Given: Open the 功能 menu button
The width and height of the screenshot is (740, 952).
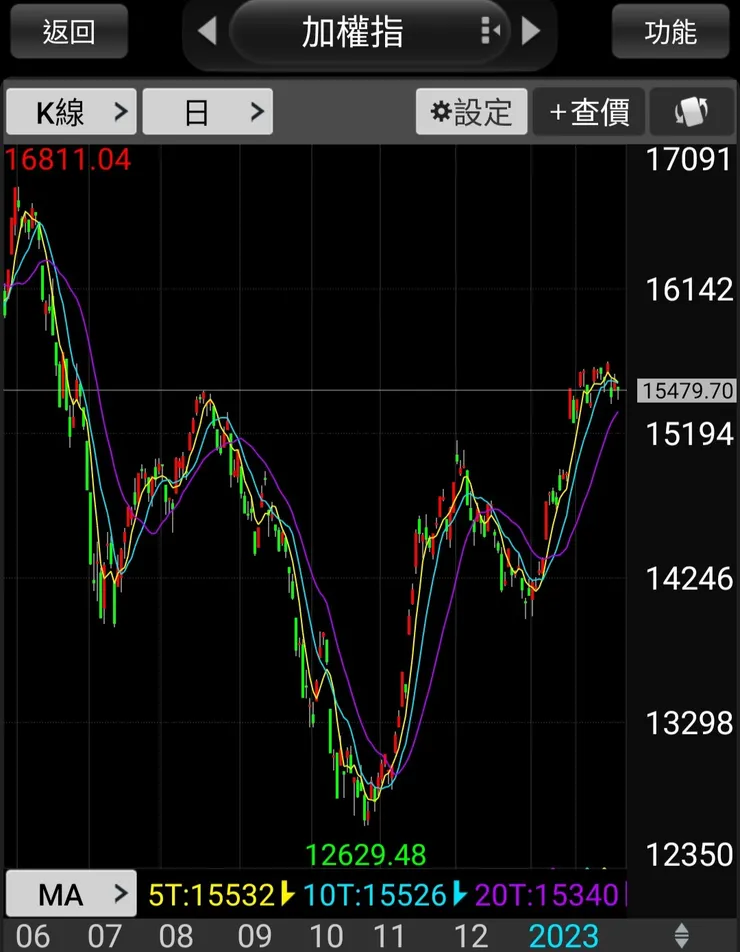Looking at the screenshot, I should 670,32.
